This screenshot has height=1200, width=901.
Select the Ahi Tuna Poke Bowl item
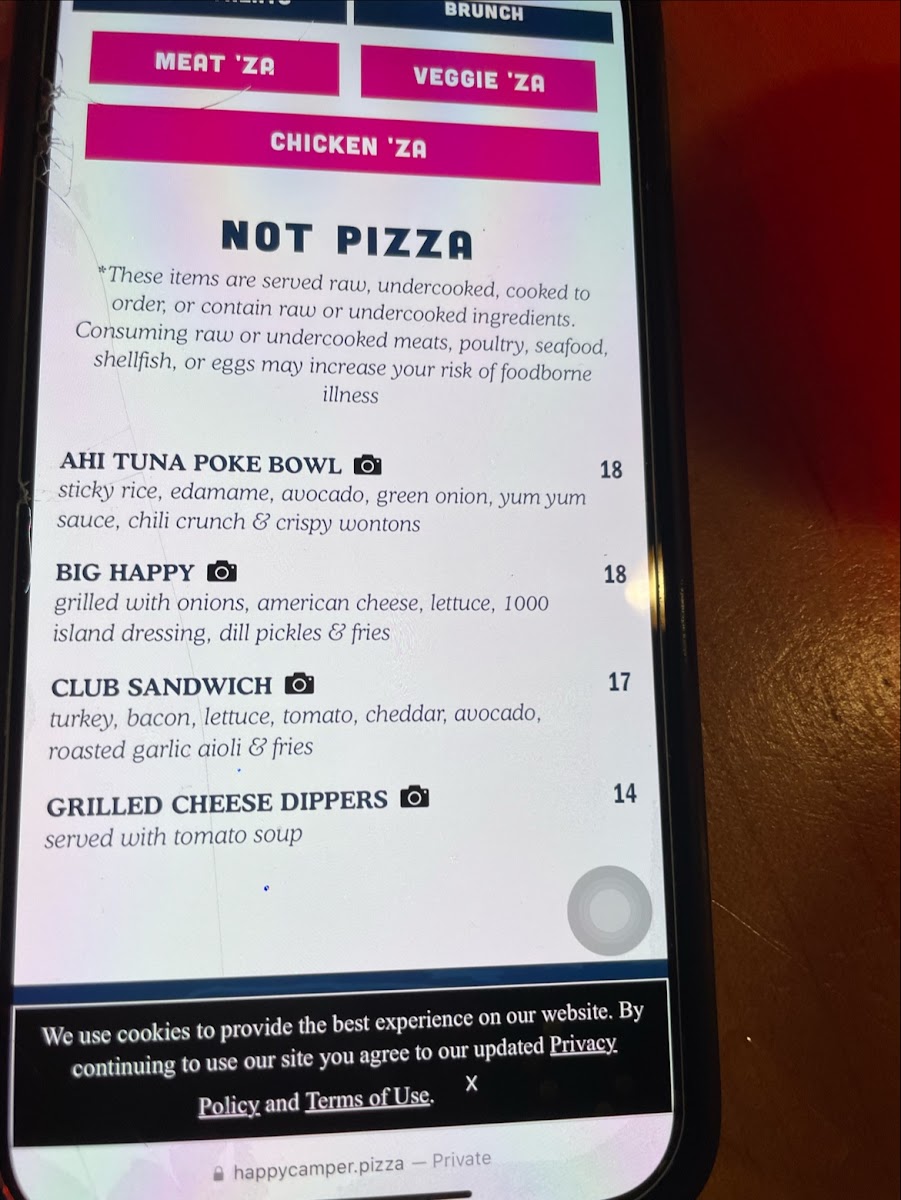point(198,463)
